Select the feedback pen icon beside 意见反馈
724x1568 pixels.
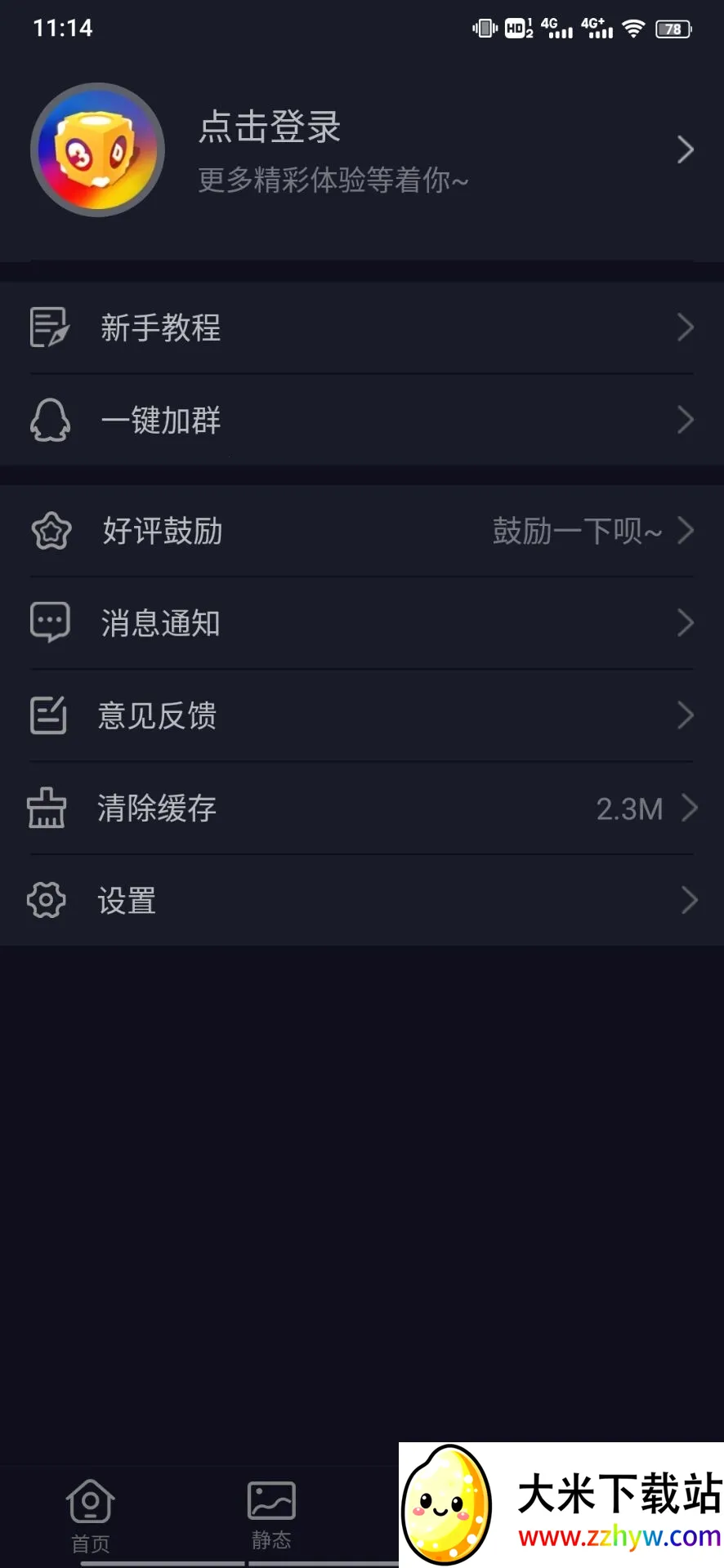(49, 715)
